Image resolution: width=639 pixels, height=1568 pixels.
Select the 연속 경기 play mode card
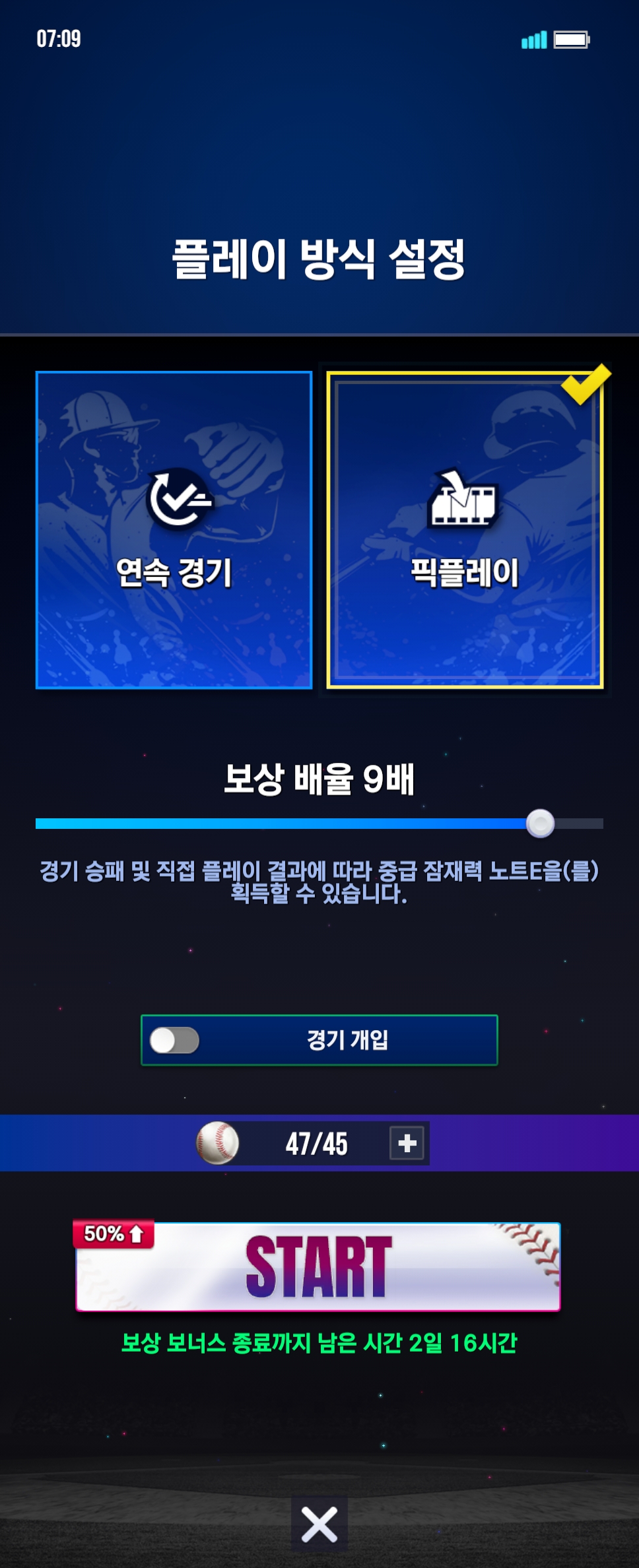[x=174, y=530]
